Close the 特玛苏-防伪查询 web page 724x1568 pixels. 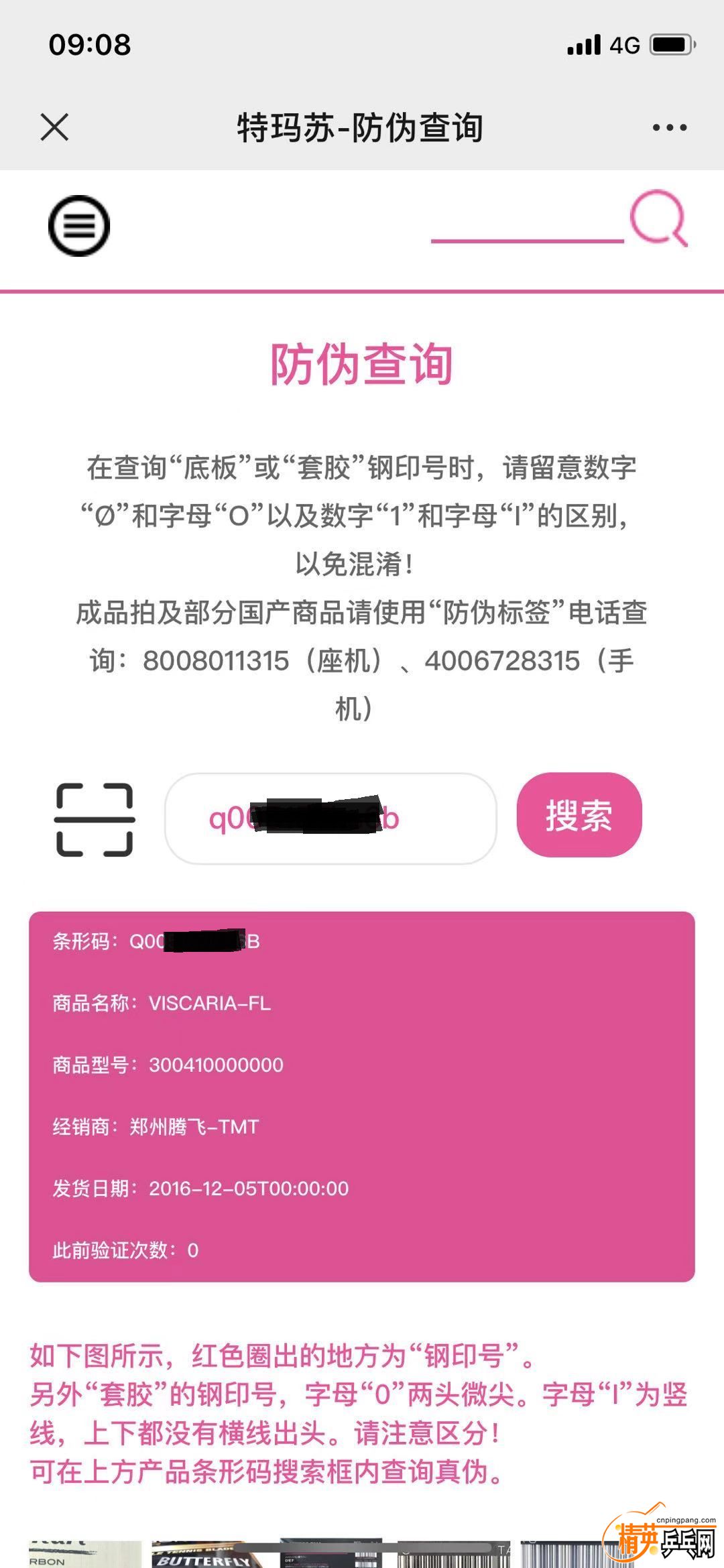point(54,127)
